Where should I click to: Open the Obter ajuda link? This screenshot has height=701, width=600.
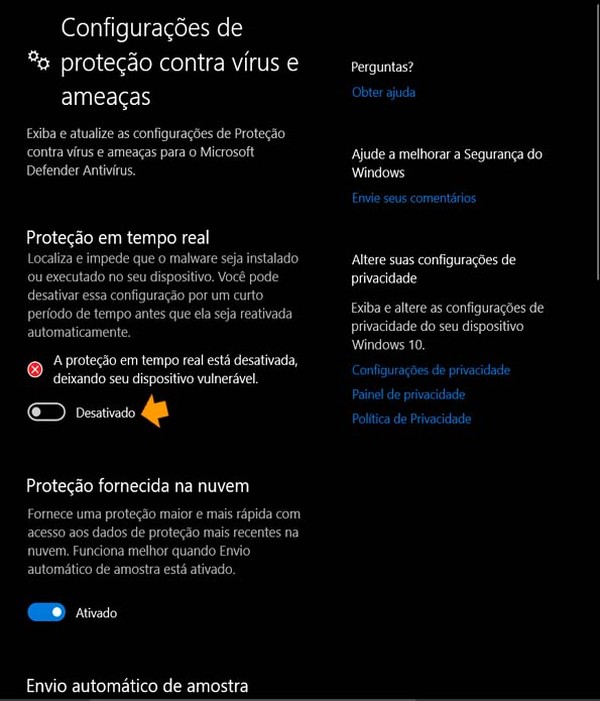(383, 92)
